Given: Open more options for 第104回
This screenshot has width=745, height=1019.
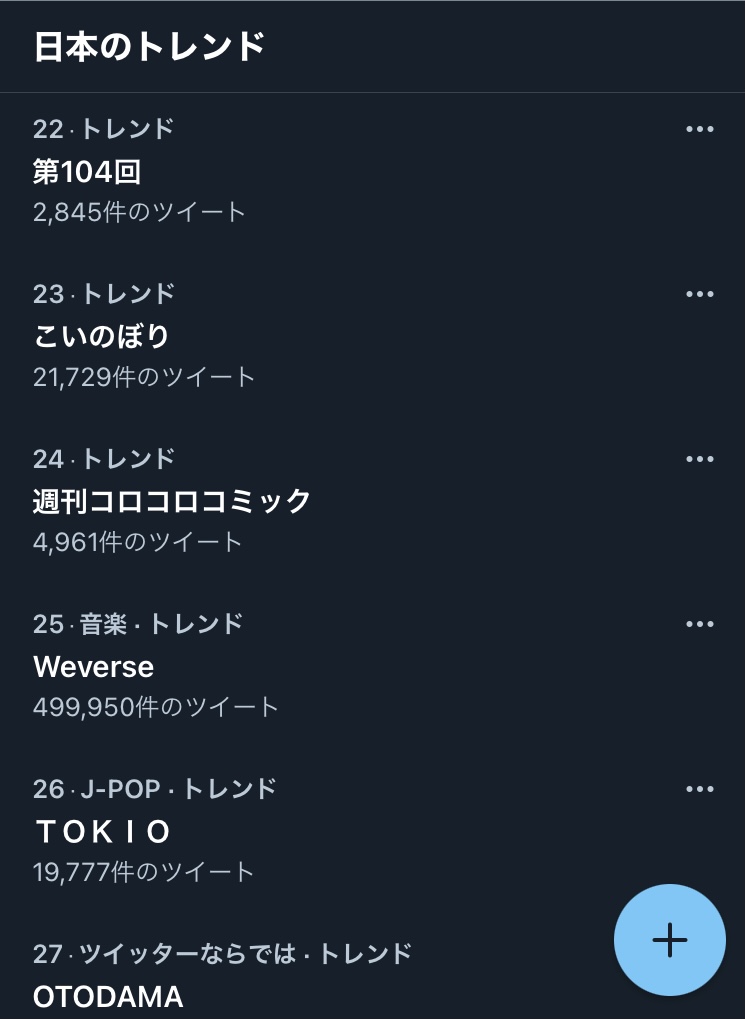Looking at the screenshot, I should [700, 129].
